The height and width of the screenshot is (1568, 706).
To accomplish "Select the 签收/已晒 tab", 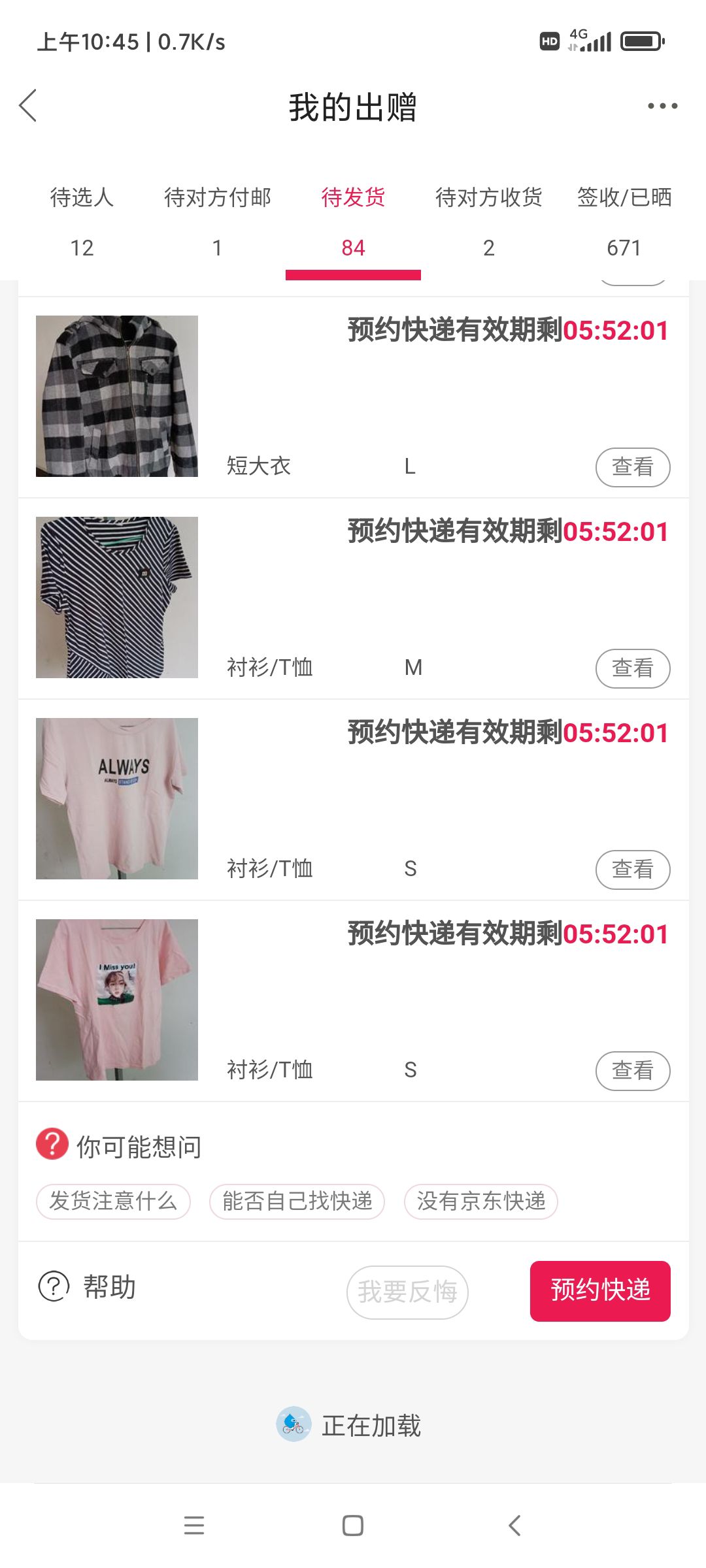I will click(x=624, y=222).
